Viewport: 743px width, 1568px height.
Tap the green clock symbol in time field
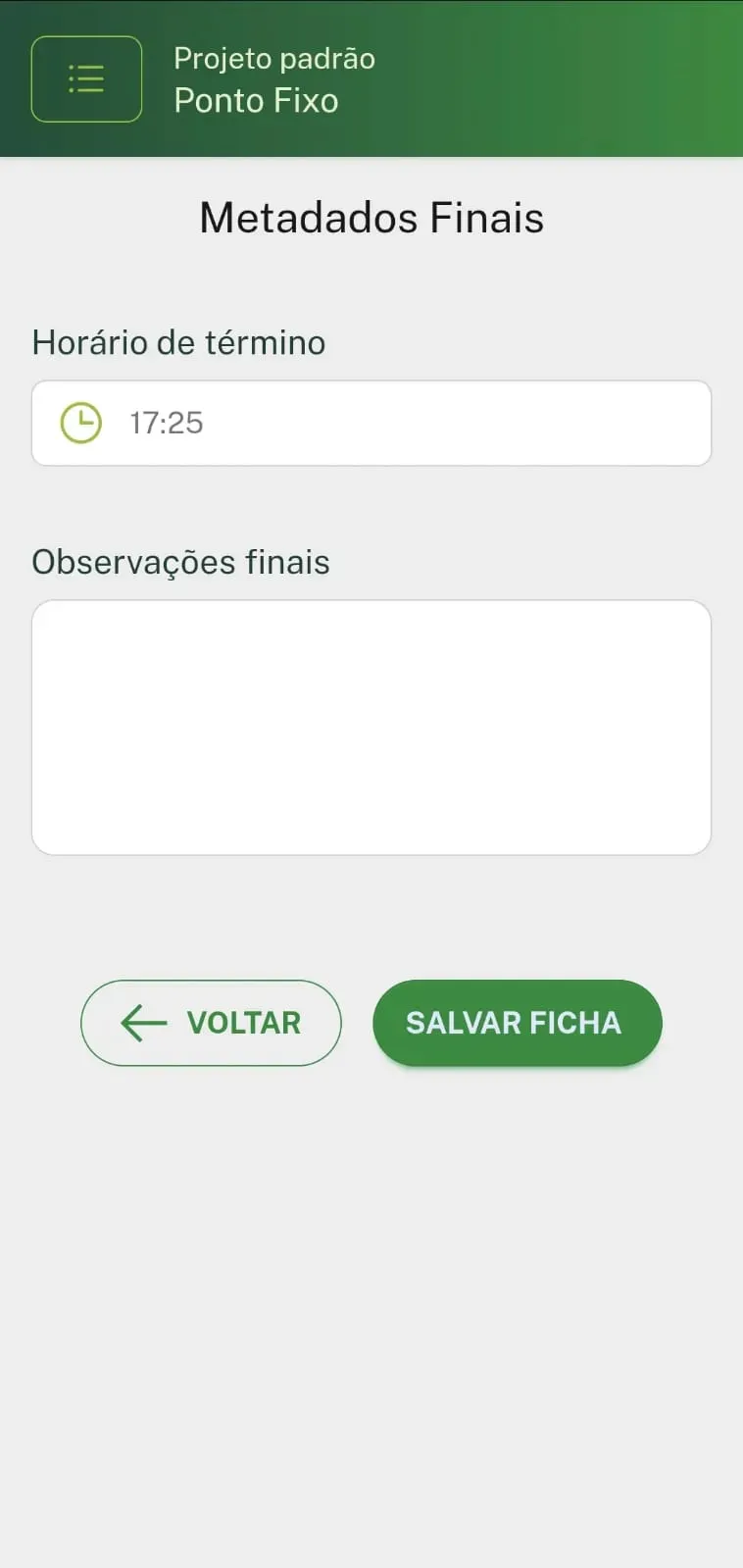coord(80,423)
